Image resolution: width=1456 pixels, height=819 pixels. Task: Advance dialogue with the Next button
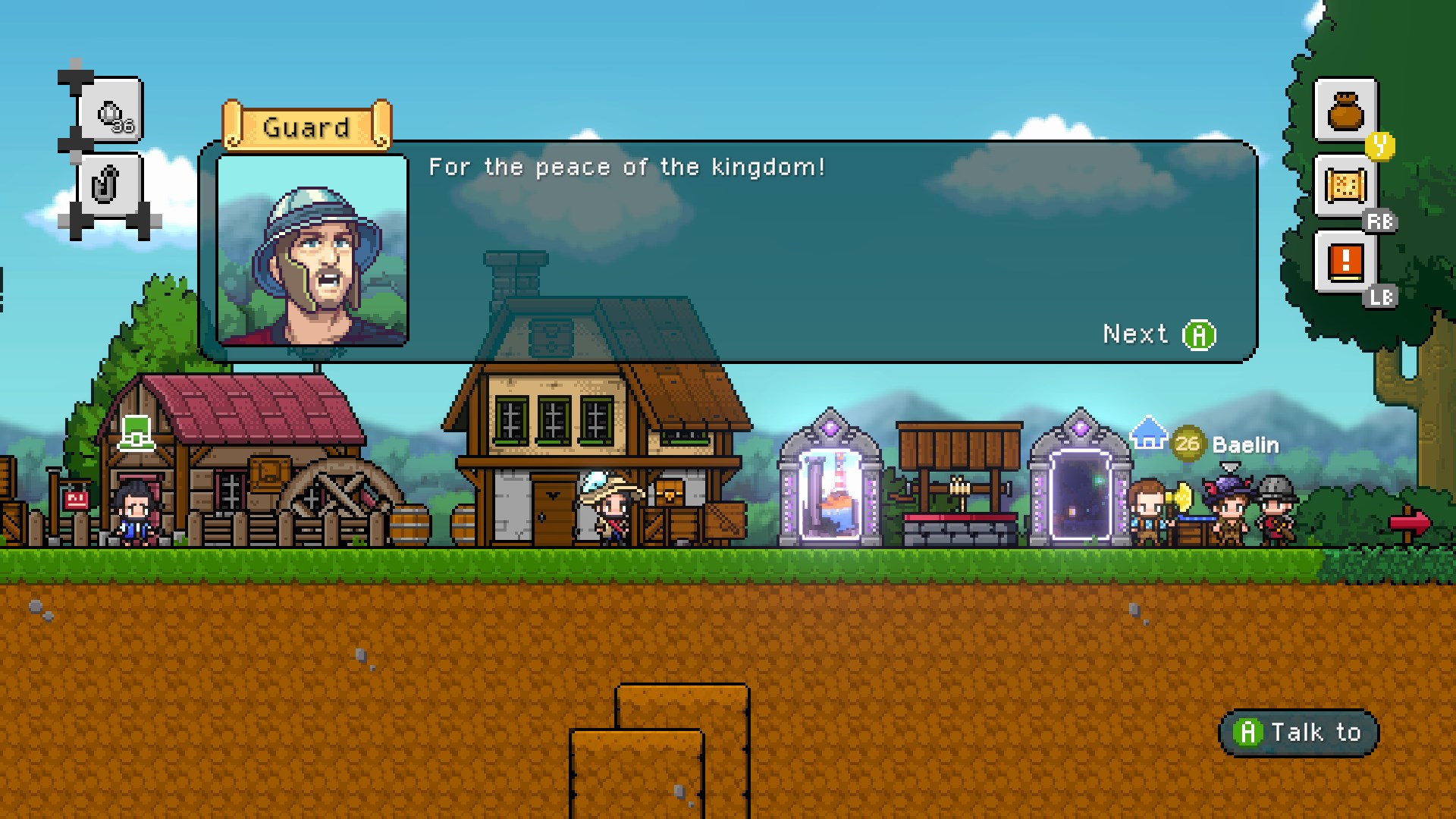(x=1159, y=334)
